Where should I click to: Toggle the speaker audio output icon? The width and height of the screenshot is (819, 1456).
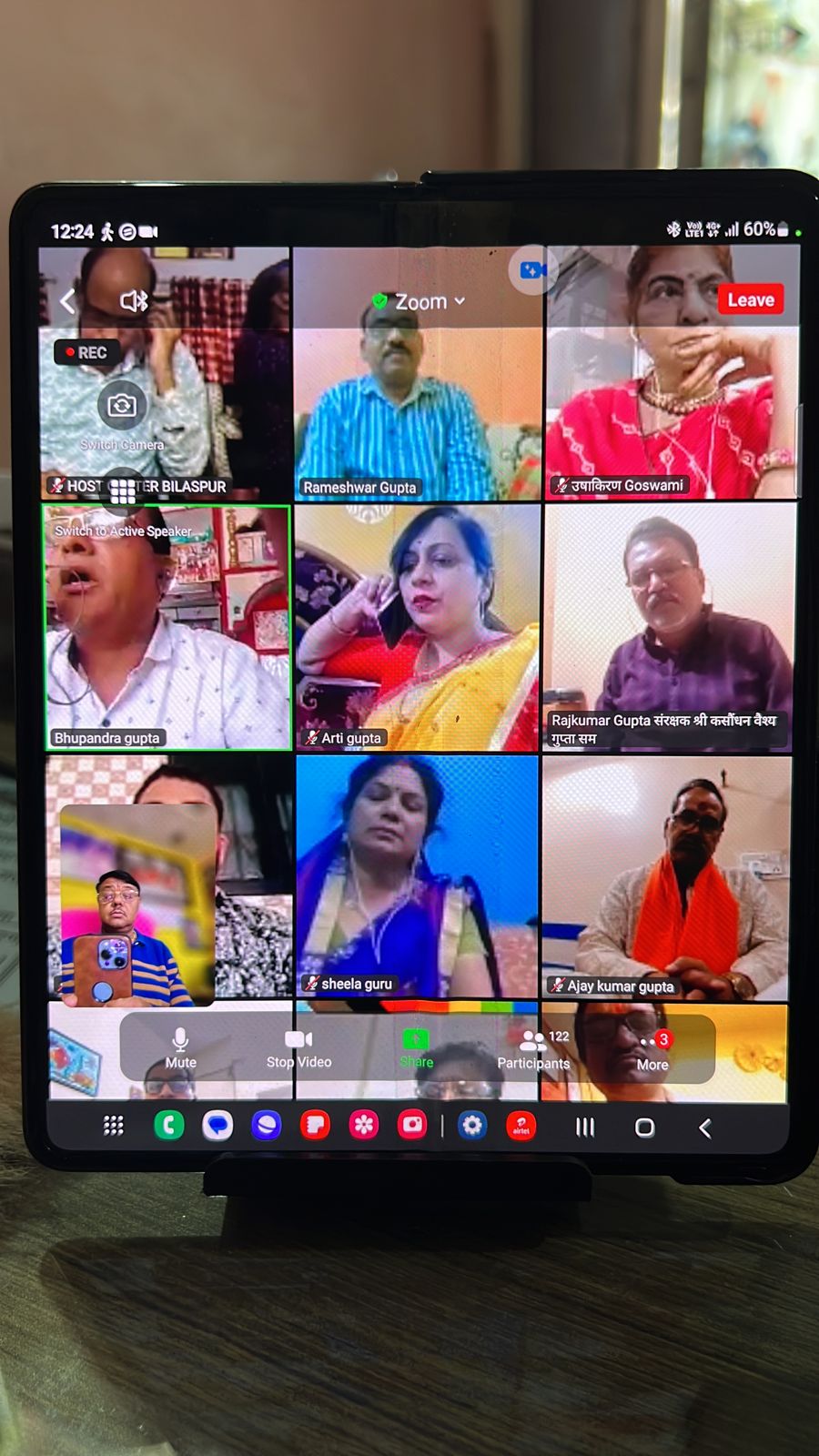134,300
